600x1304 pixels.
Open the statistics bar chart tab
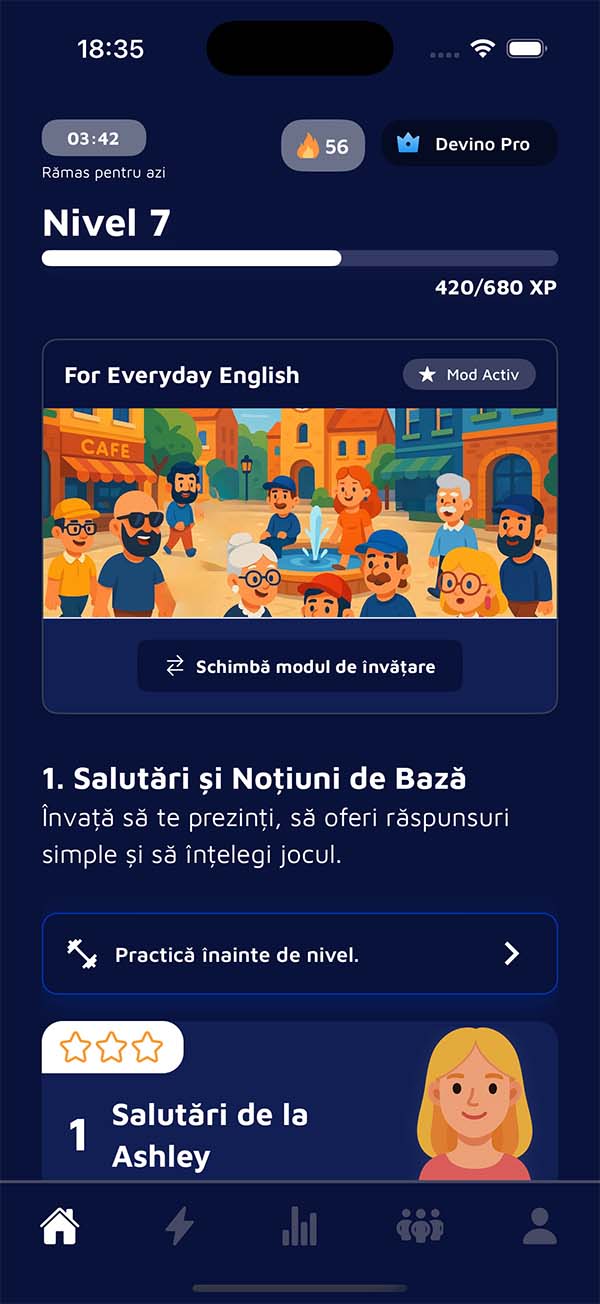[299, 1226]
